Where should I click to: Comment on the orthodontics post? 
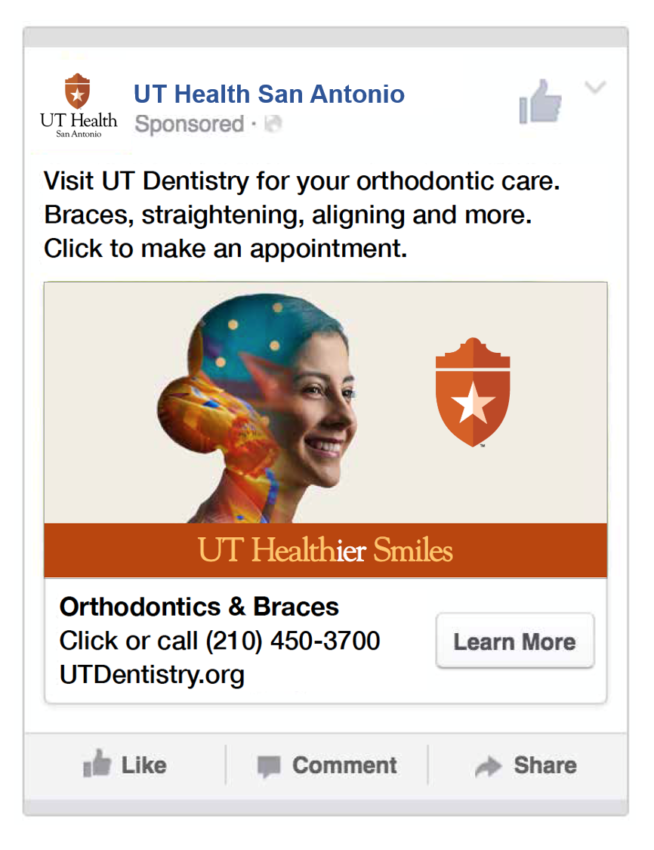point(327,765)
